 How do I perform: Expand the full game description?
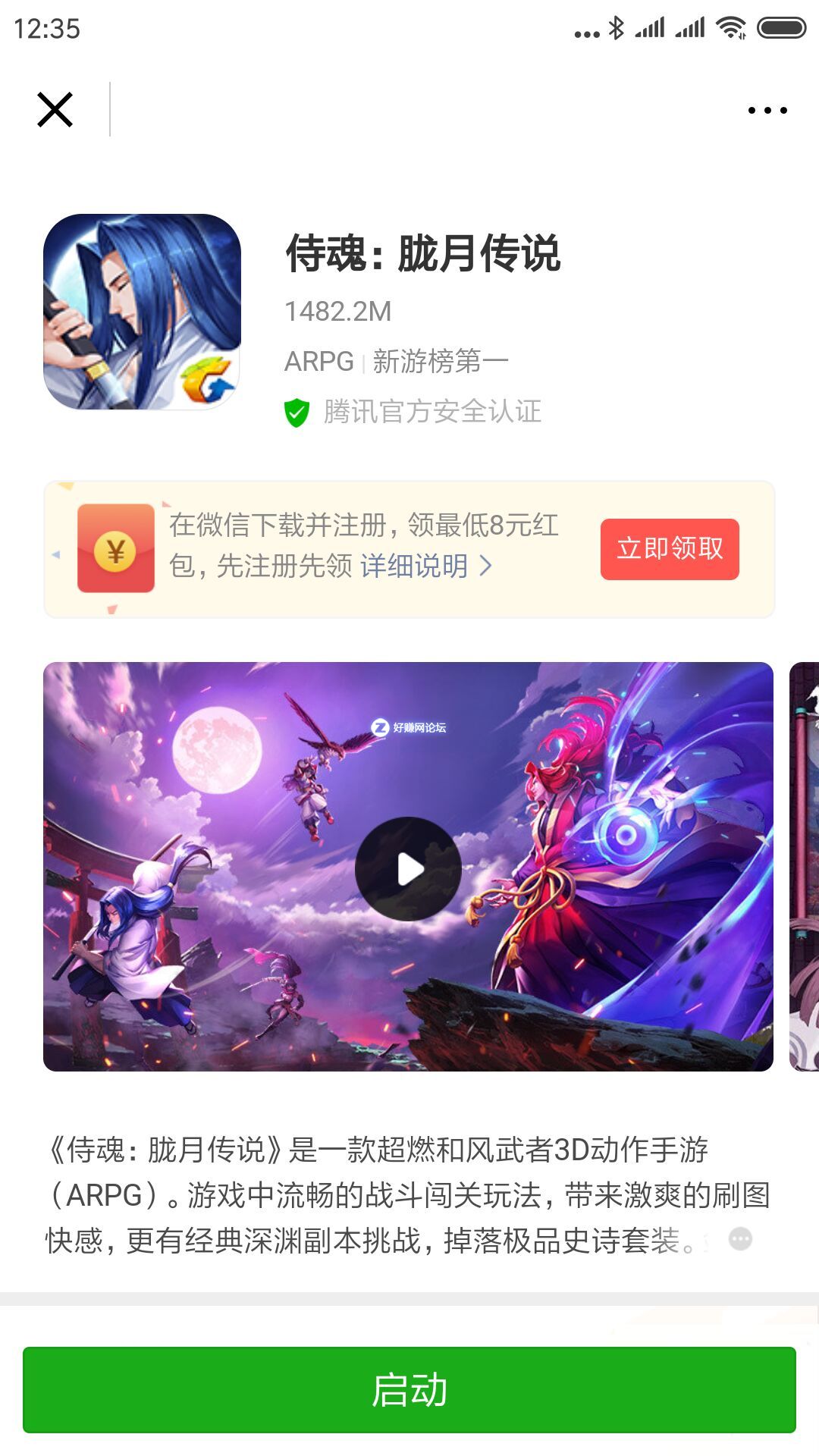click(x=739, y=1239)
